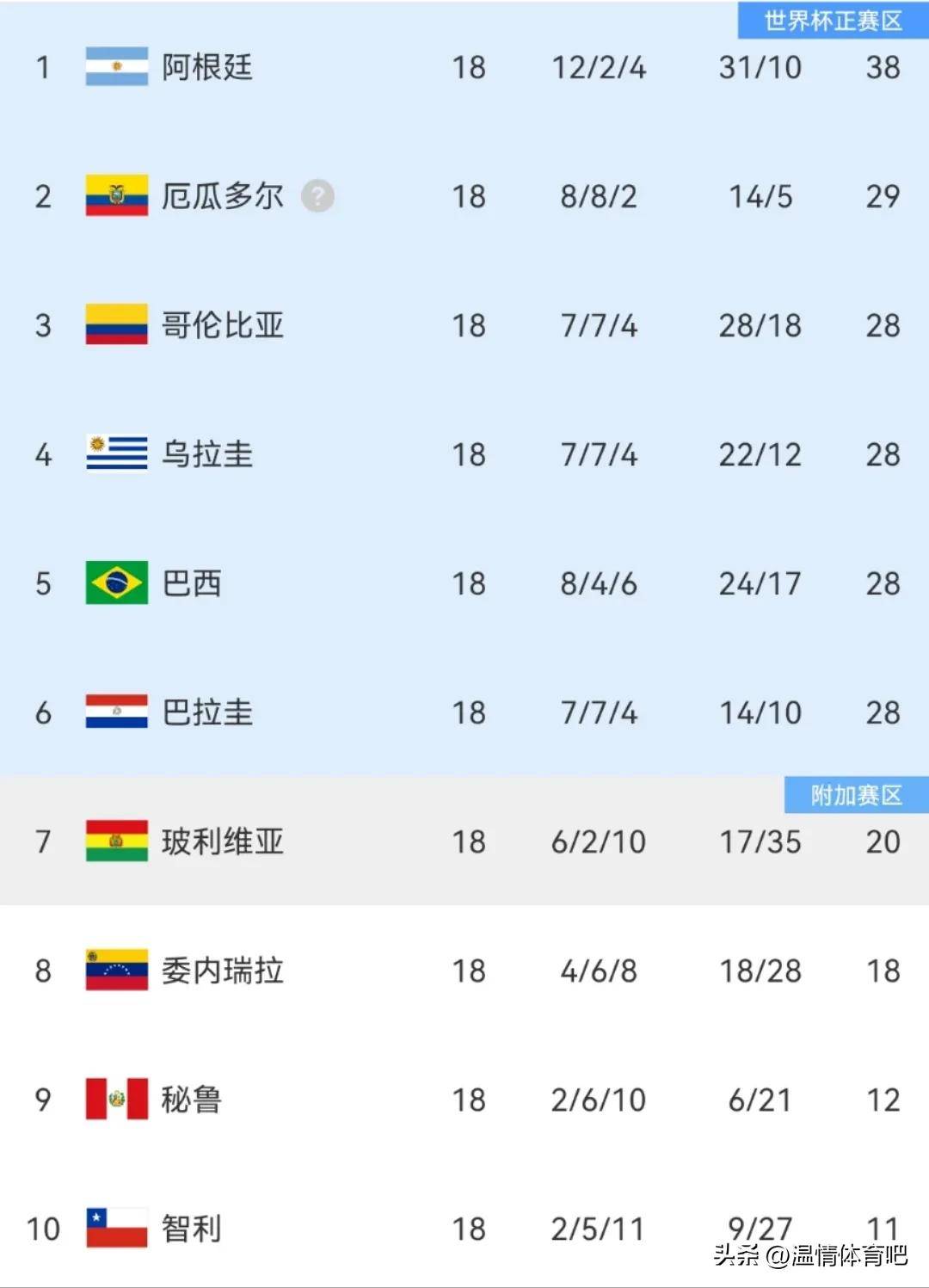Image resolution: width=929 pixels, height=1288 pixels.
Task: Click the Paraguay flag icon
Action: 119,712
